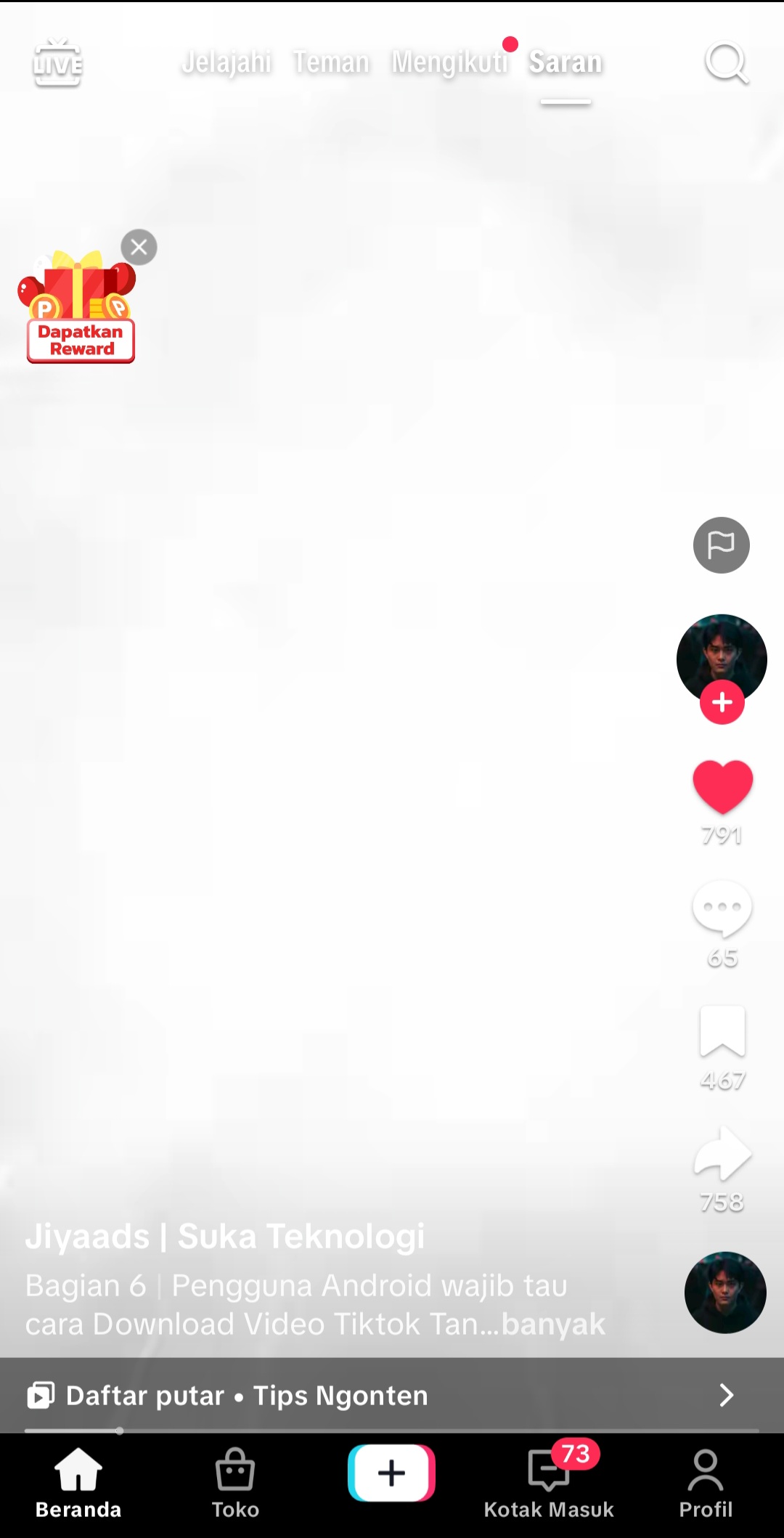Follow creator with red plus button

pos(722,702)
